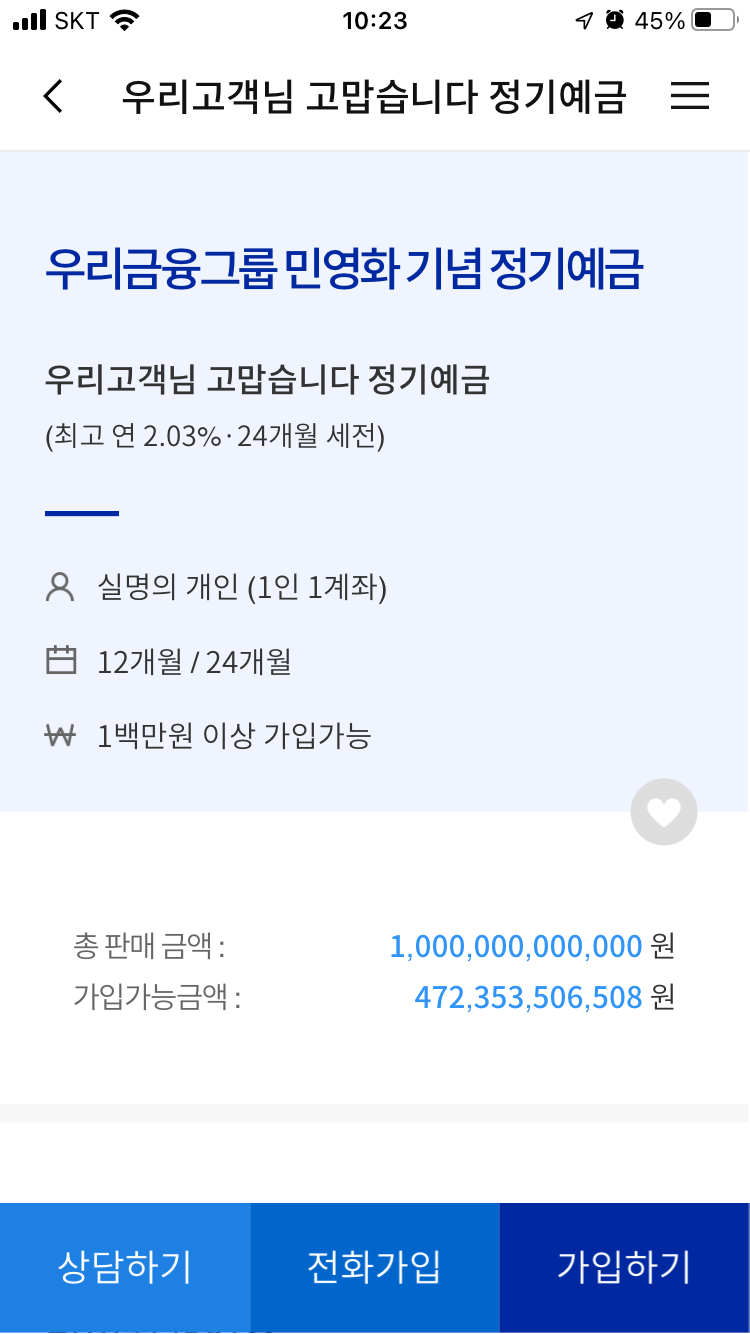Go back using the top-left arrow
Screen dimensions: 750x1334
[x=53, y=97]
